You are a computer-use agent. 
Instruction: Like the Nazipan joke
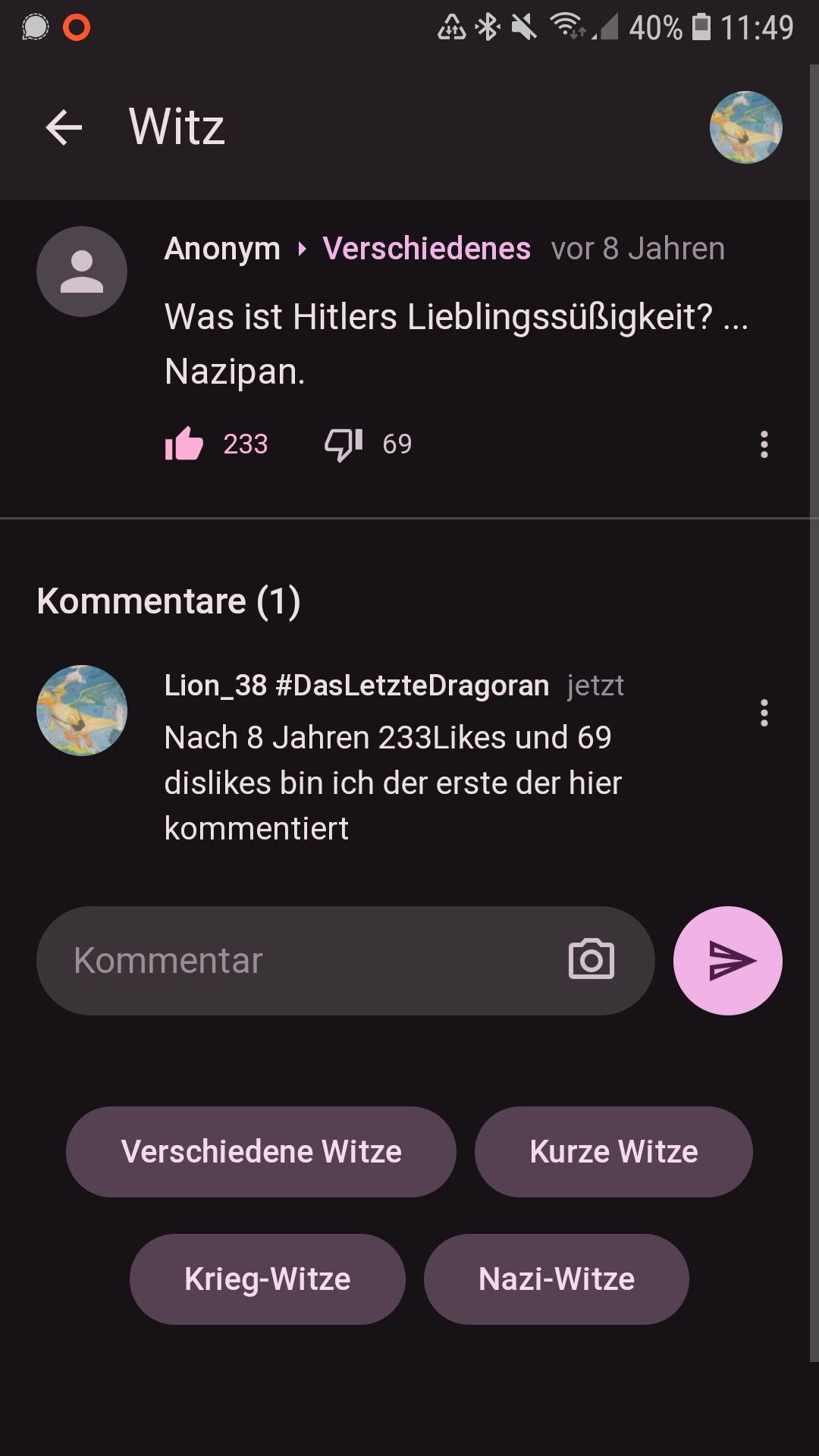(x=184, y=444)
